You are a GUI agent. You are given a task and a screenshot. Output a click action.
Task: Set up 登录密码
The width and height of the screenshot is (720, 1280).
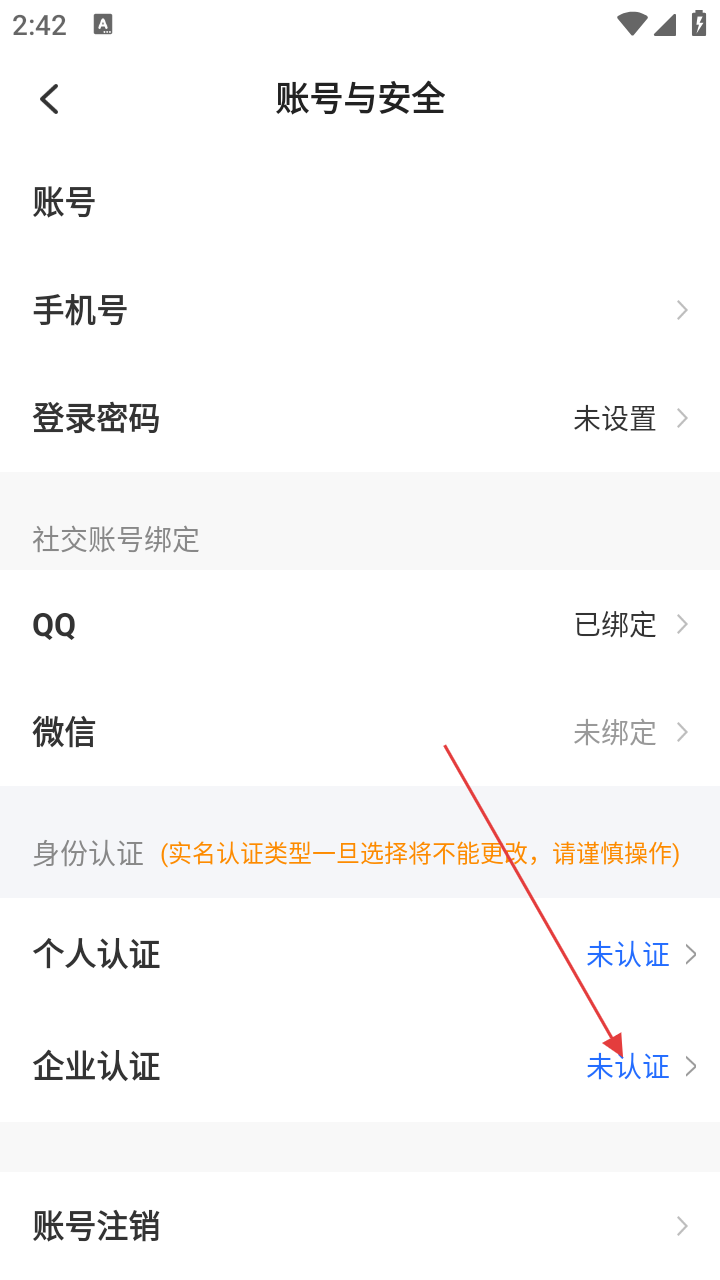pos(360,418)
